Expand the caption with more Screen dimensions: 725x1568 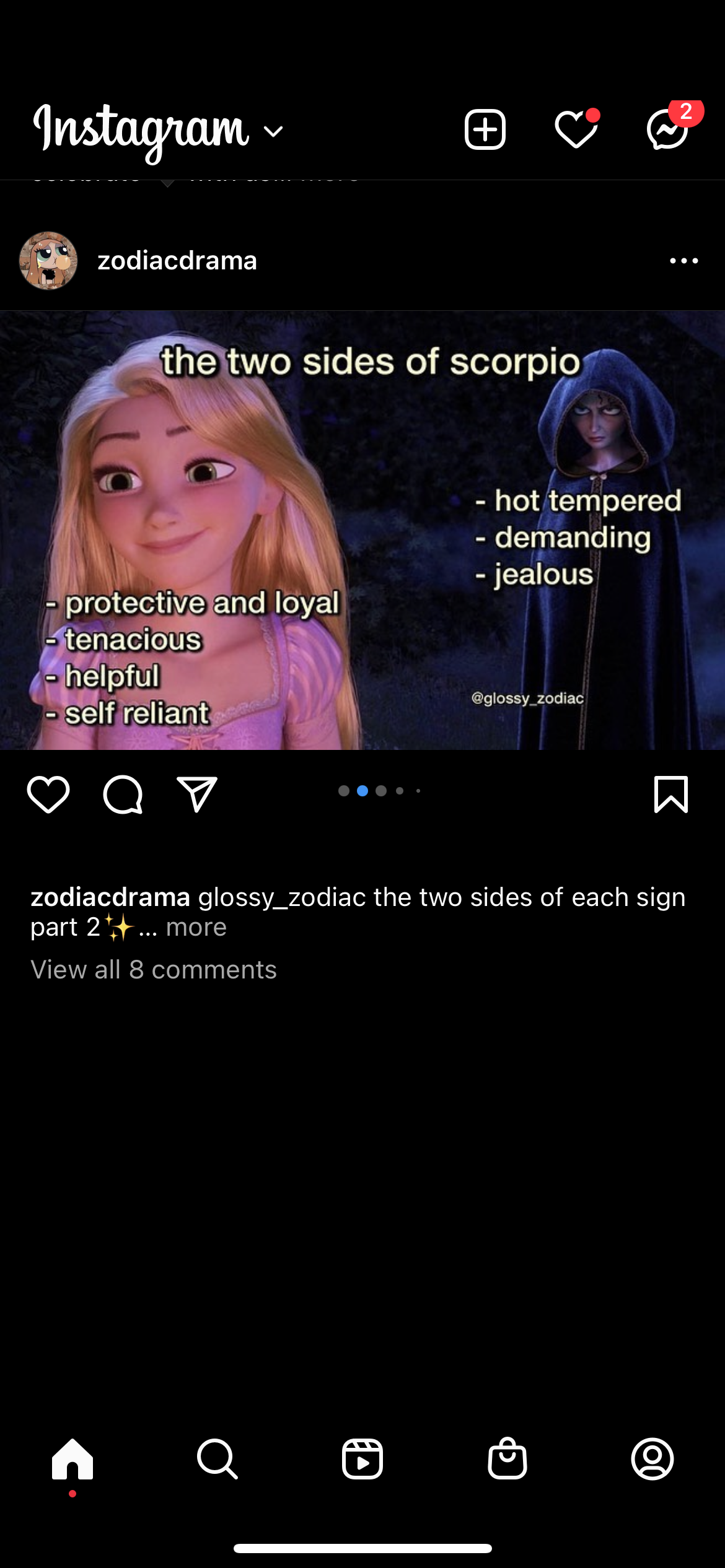pos(196,927)
